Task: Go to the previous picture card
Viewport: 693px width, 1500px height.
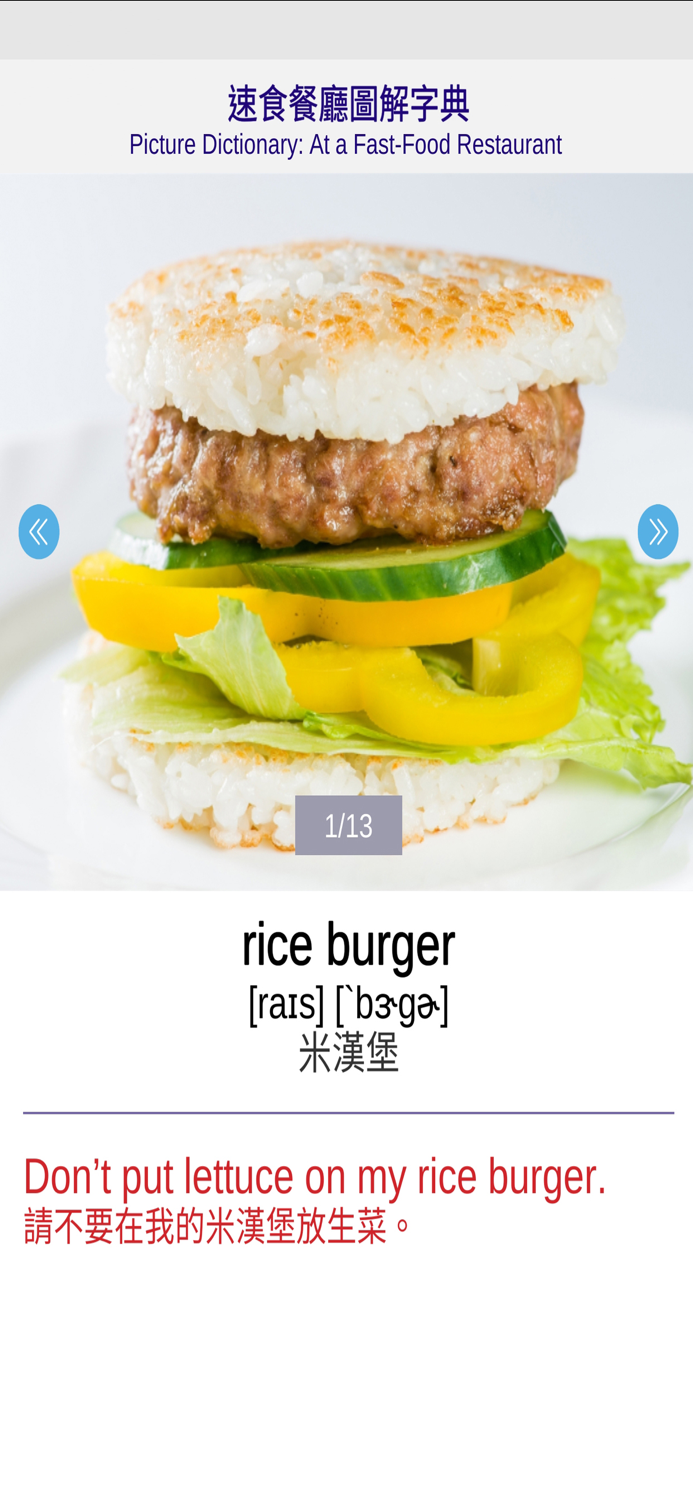Action: click(x=39, y=531)
